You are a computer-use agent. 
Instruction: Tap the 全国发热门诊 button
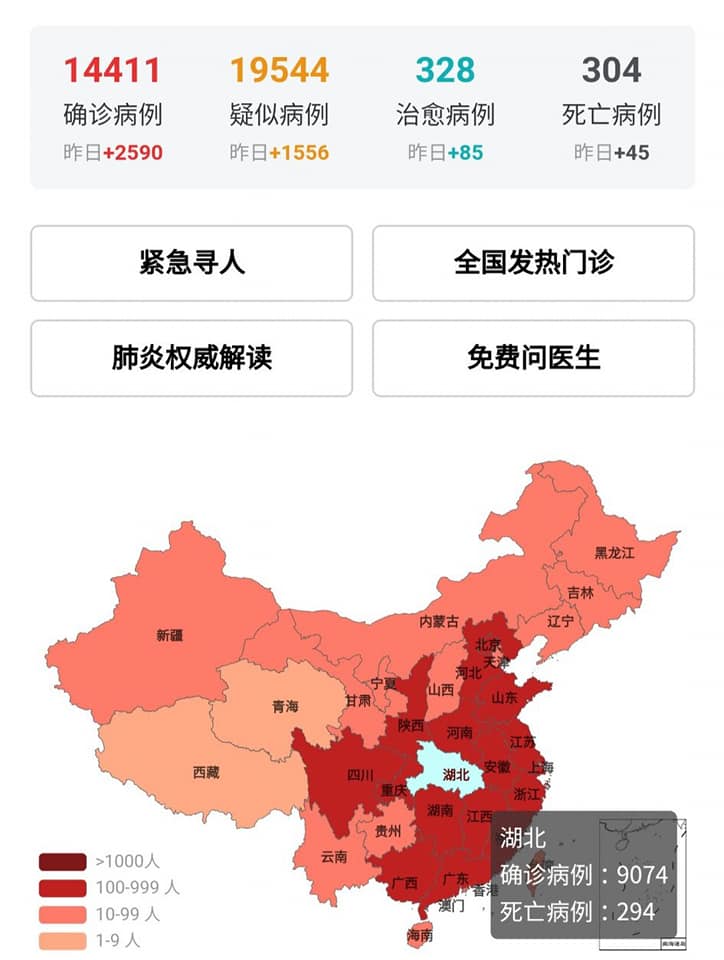tap(533, 263)
